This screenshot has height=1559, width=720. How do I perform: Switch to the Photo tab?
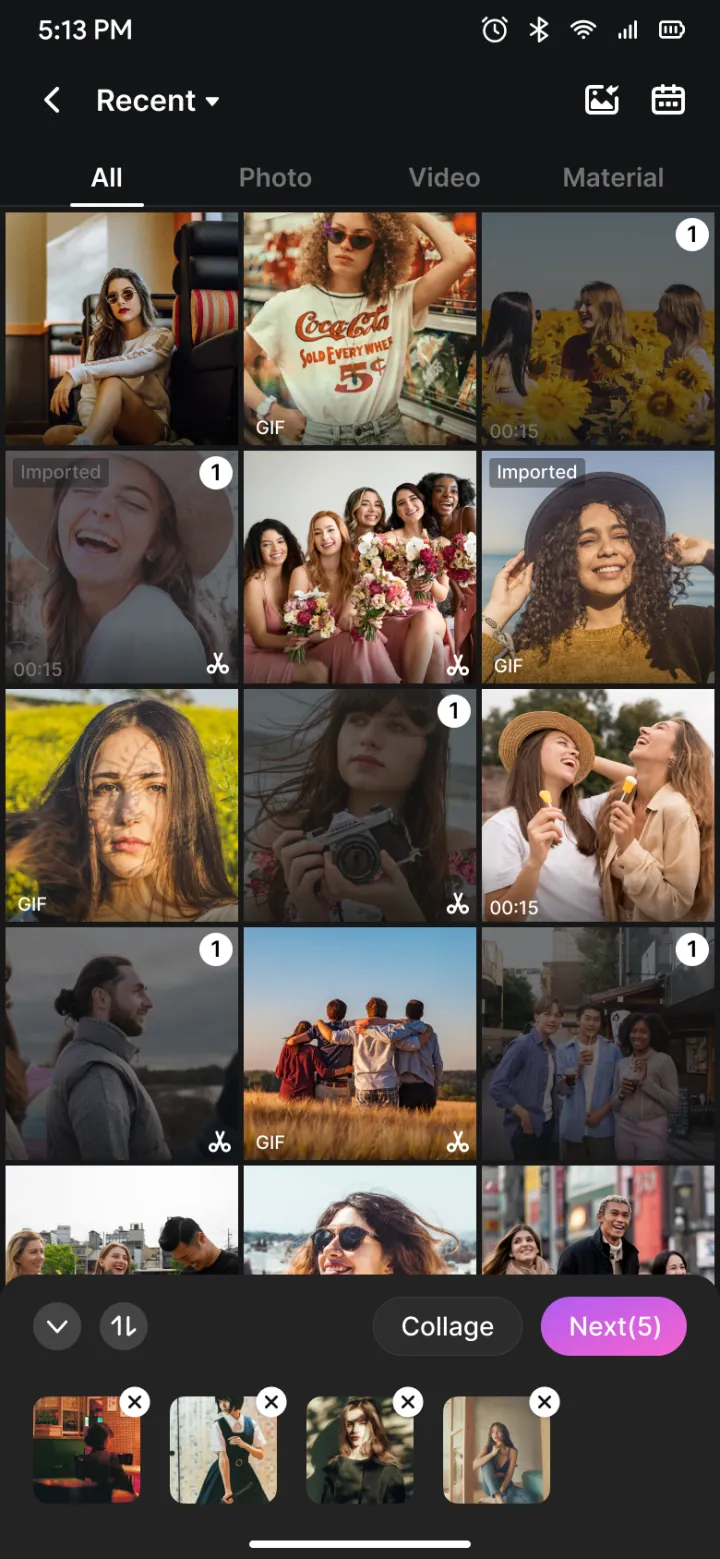[x=275, y=178]
